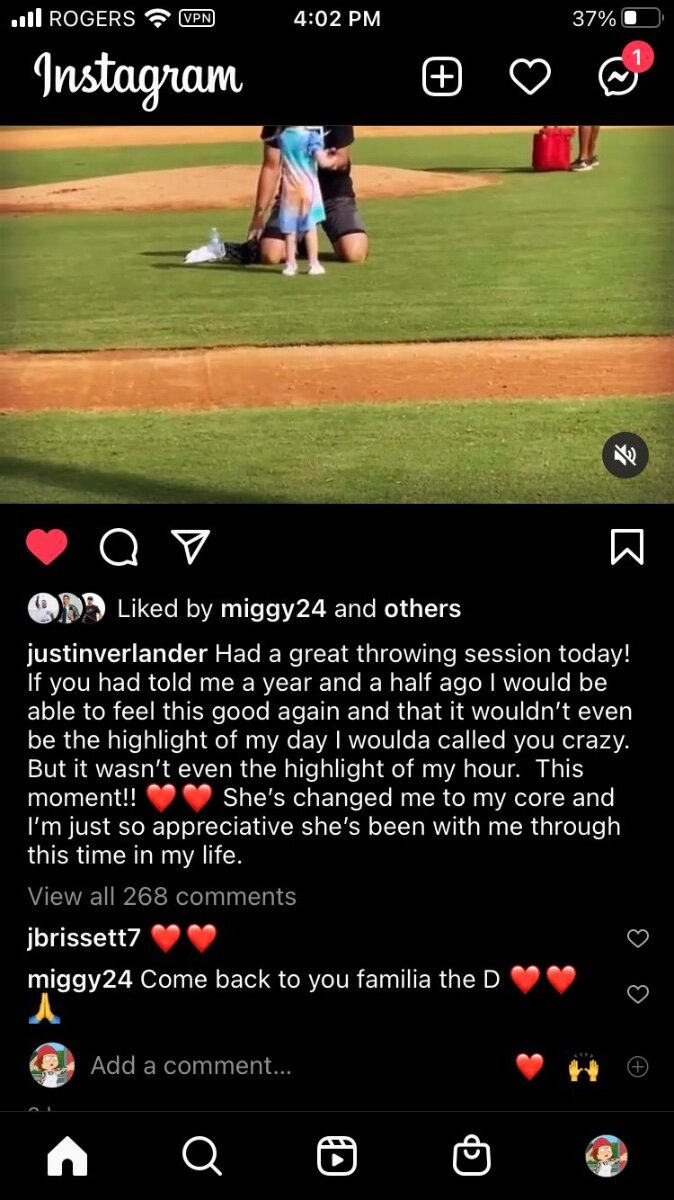674x1200 pixels.
Task: Switch to the Search tab
Action: point(202,1157)
